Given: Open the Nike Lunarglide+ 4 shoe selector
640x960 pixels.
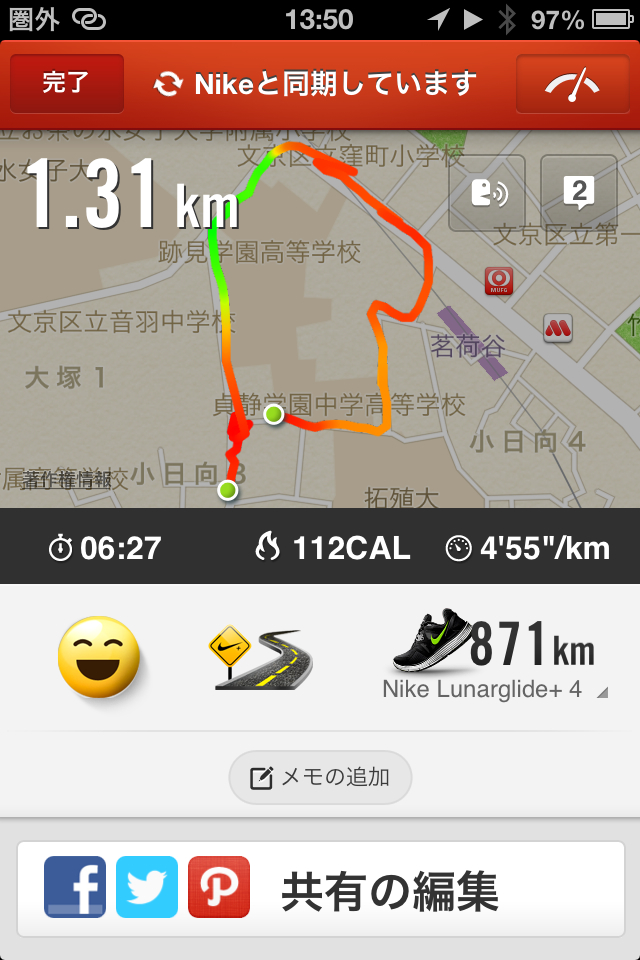Looking at the screenshot, I should point(495,660).
